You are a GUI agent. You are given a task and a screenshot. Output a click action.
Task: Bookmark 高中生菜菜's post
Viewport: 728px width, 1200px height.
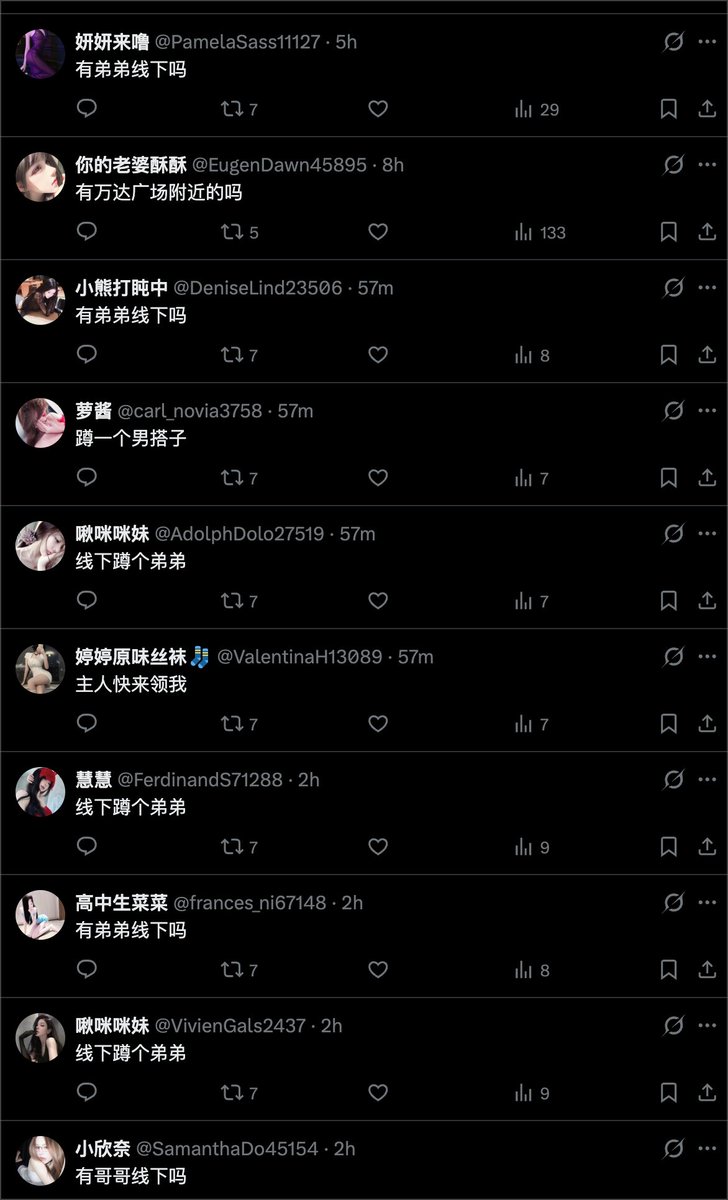click(x=669, y=970)
